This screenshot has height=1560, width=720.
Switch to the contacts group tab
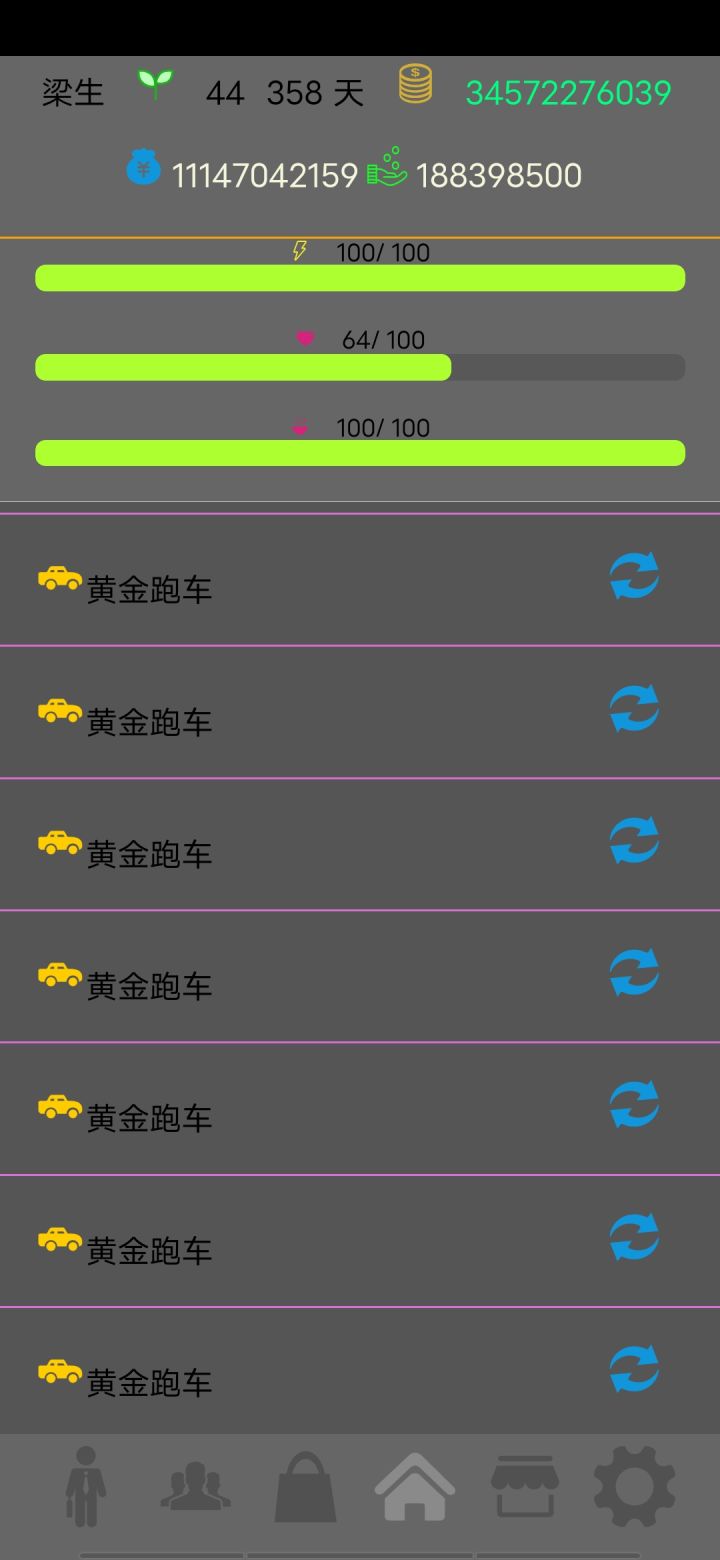pos(195,1486)
